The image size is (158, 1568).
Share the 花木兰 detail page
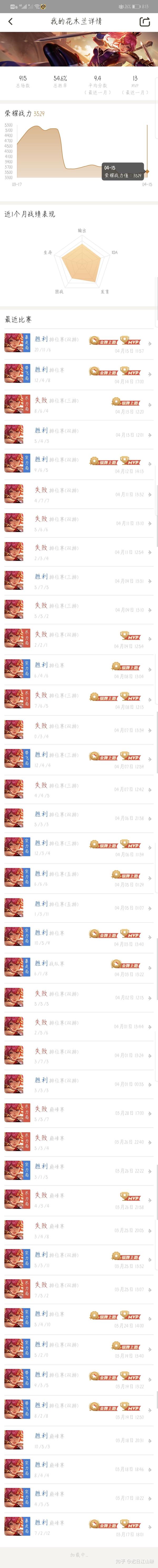(x=145, y=21)
